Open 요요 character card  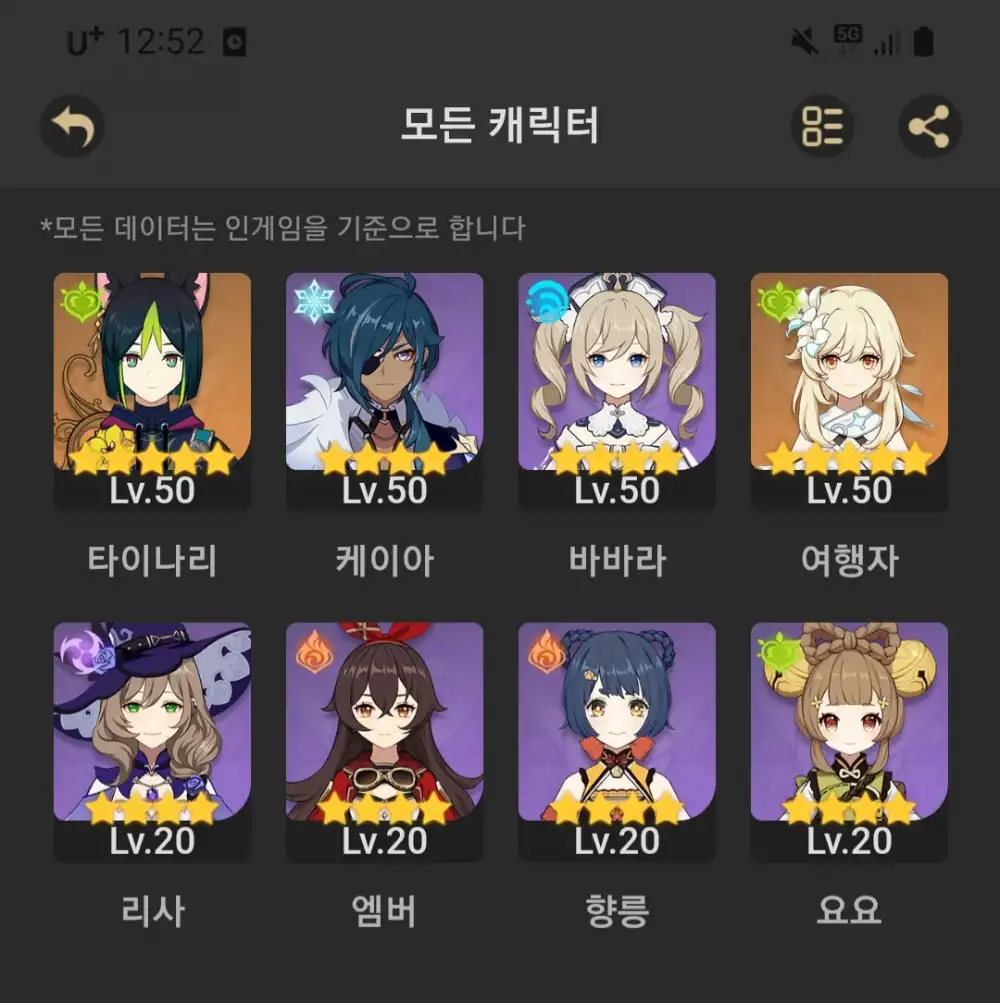(x=849, y=740)
